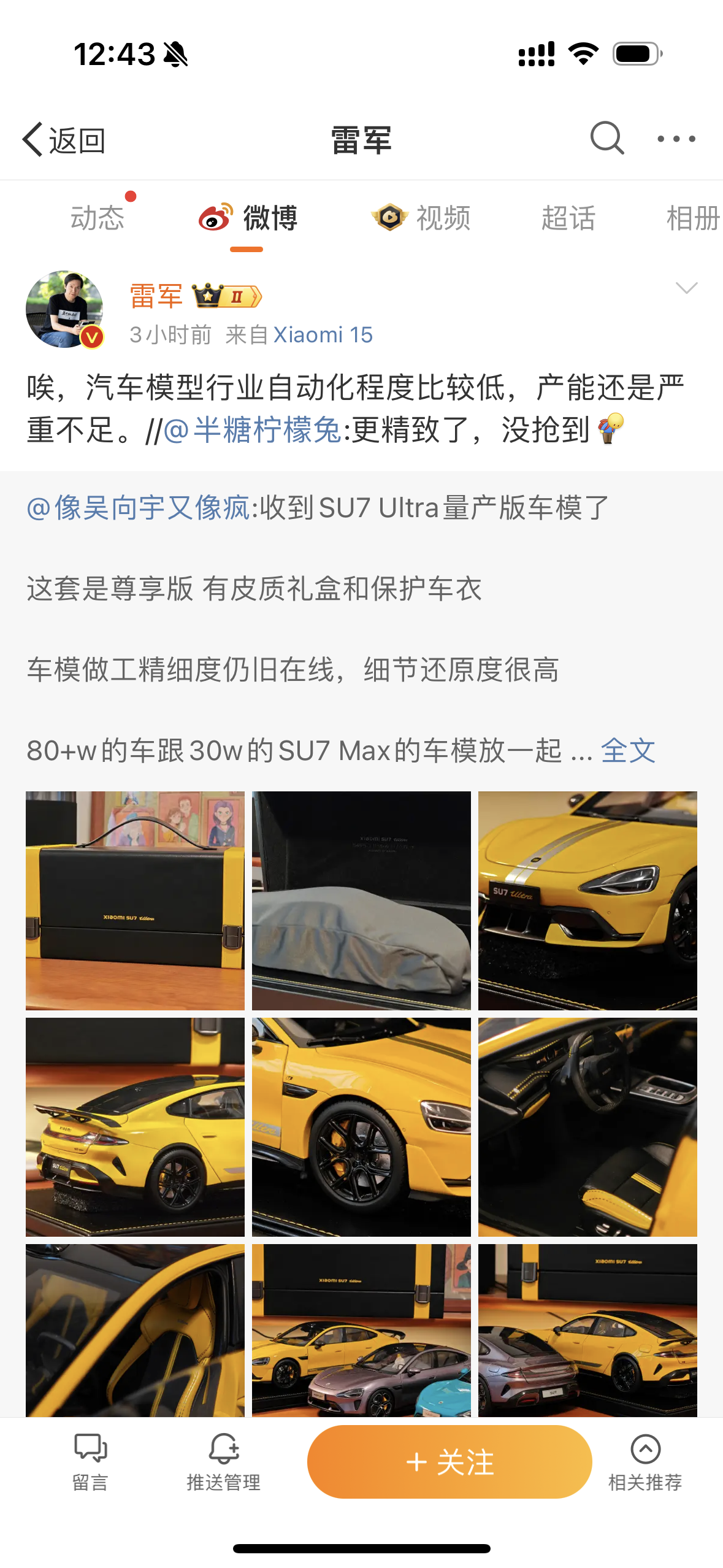Select the 微博 tab
This screenshot has width=723, height=1568.
[x=248, y=218]
